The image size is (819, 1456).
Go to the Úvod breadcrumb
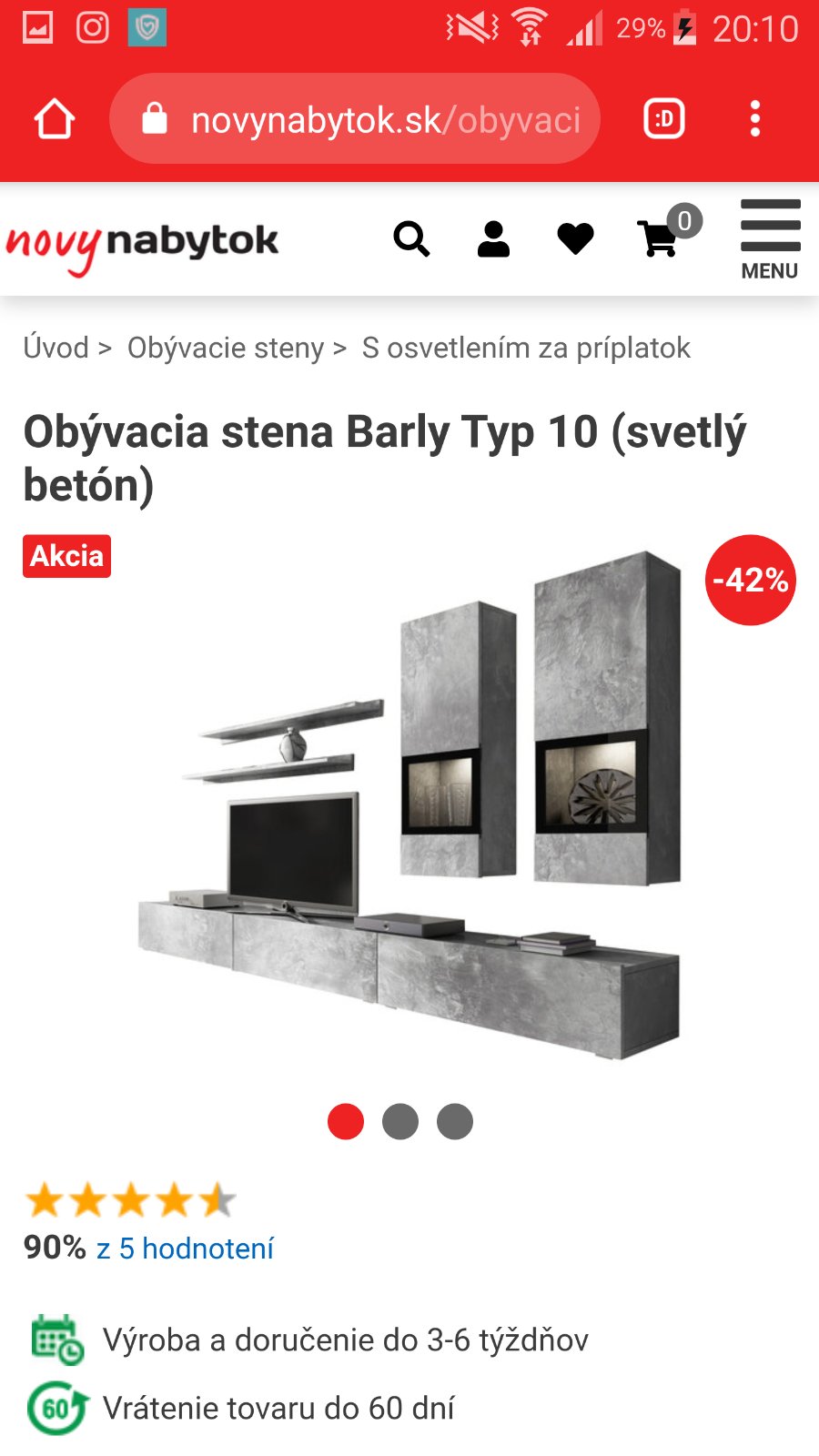56,348
